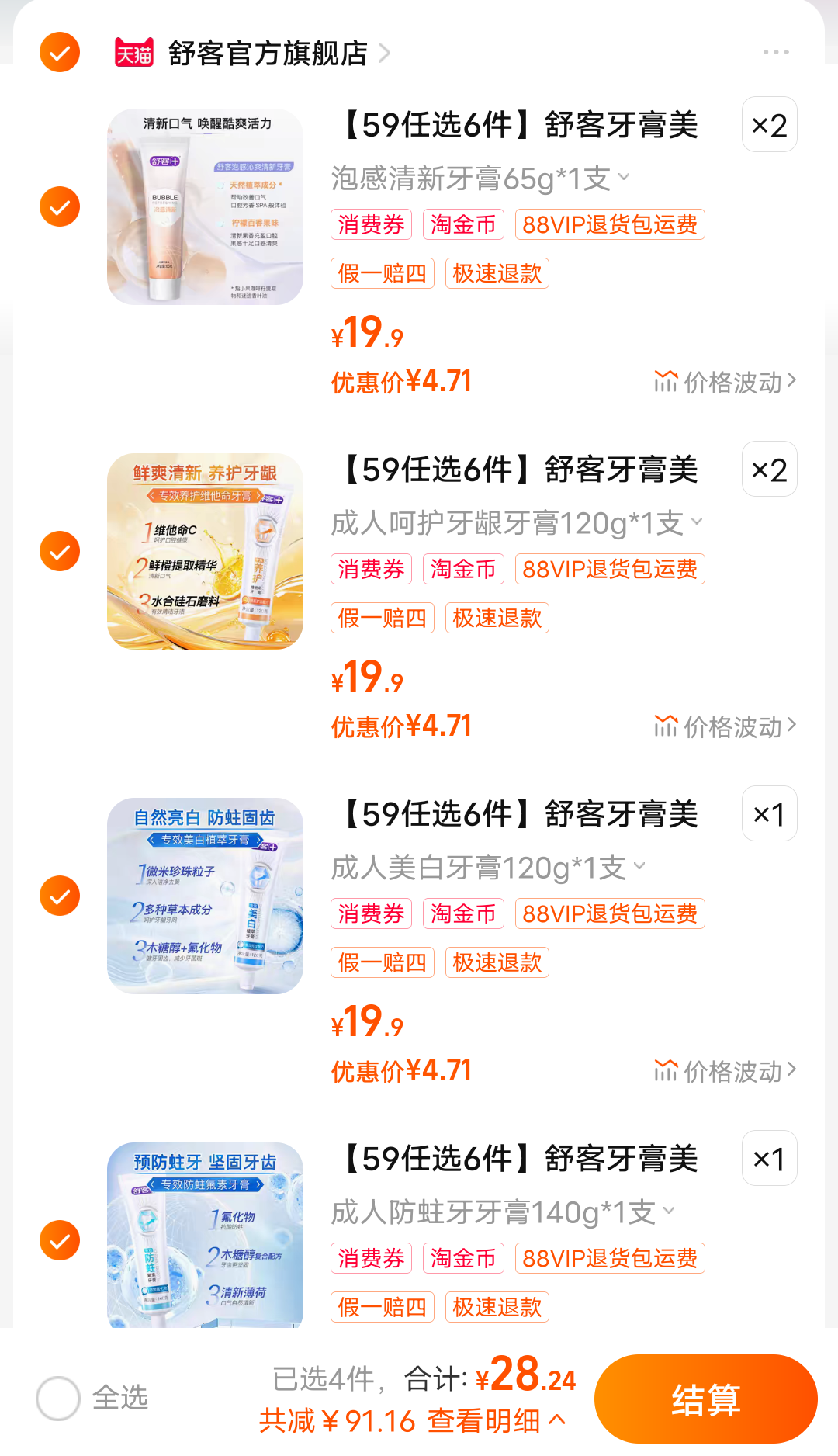This screenshot has width=838, height=1456.
Task: Open store page via arrow next to 舒客官方旗舰店
Action: click(x=383, y=54)
